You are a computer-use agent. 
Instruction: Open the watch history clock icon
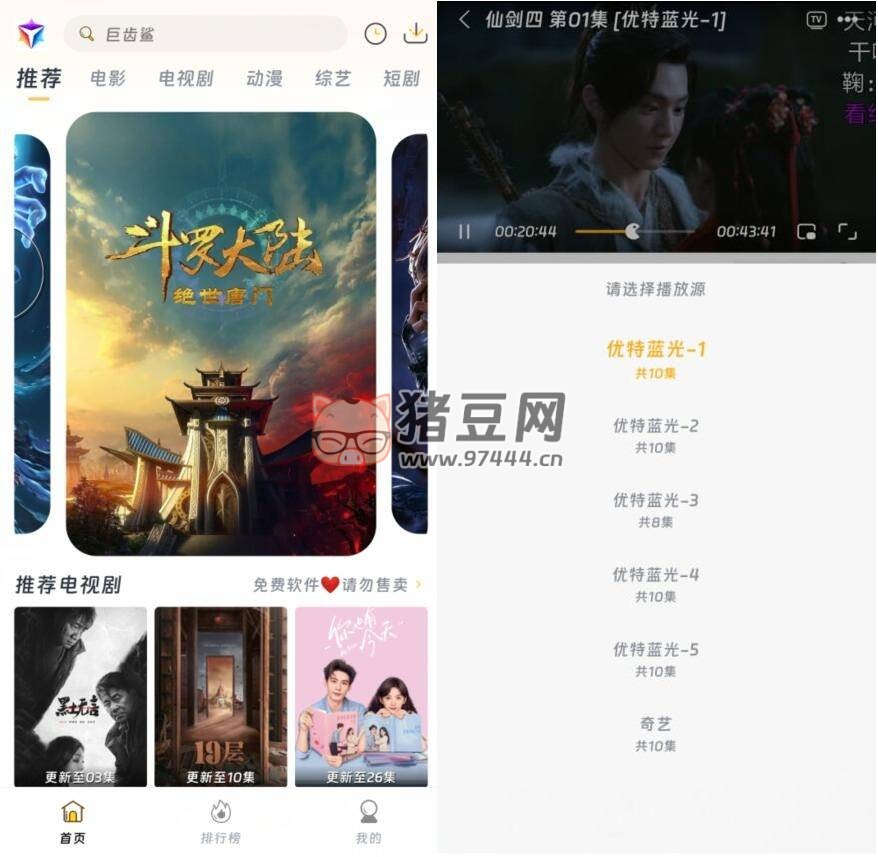[375, 34]
